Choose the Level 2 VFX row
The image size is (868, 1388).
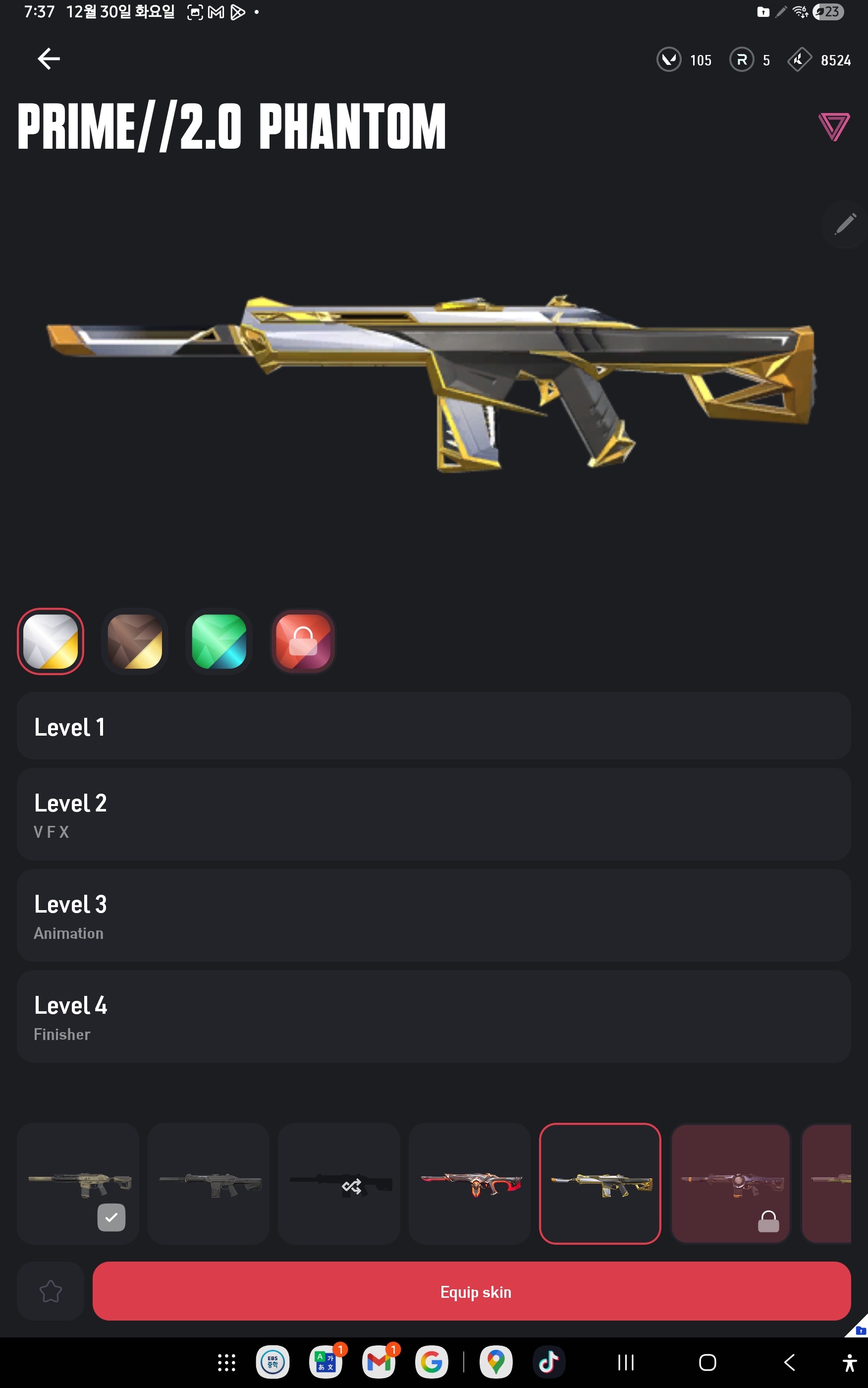[x=434, y=814]
